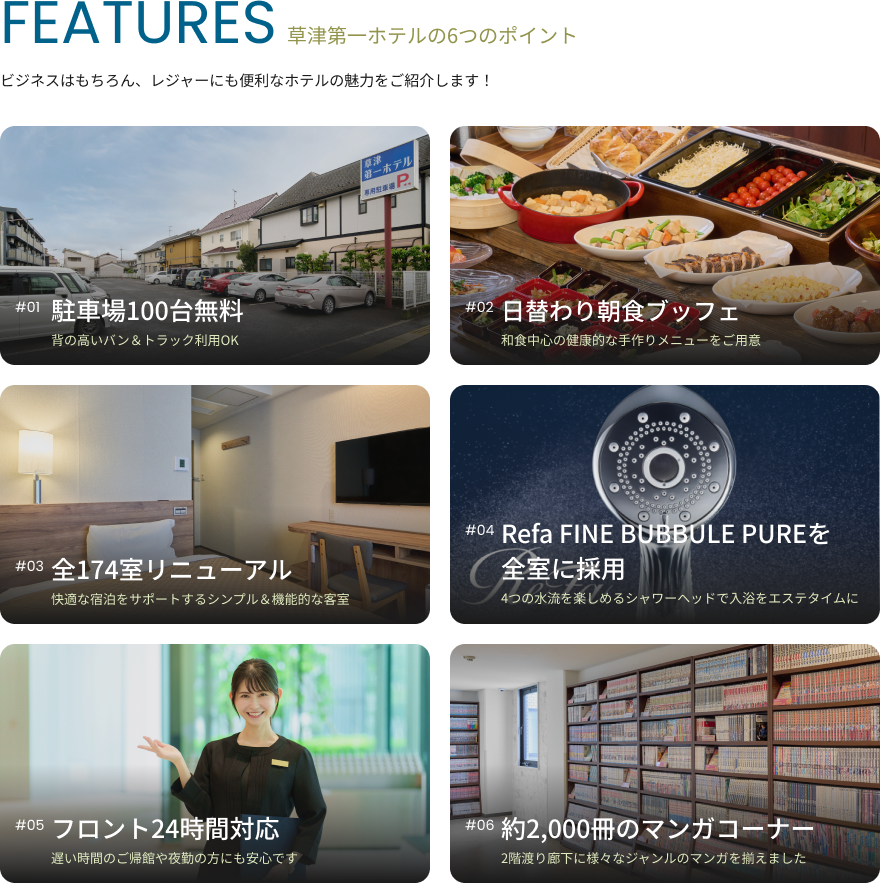Open the free 100-car parking feature card

point(215,245)
